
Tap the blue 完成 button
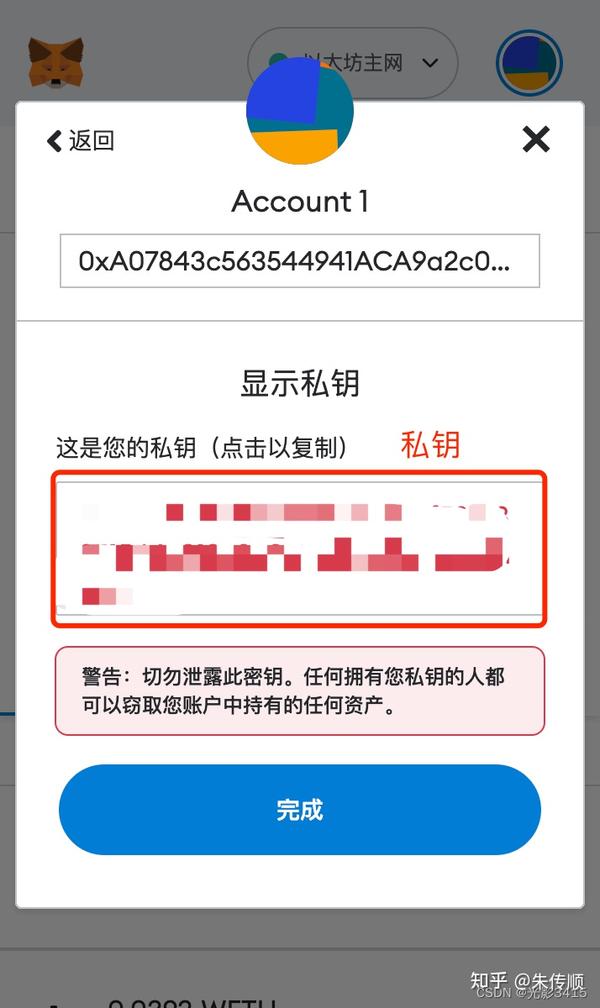(300, 809)
